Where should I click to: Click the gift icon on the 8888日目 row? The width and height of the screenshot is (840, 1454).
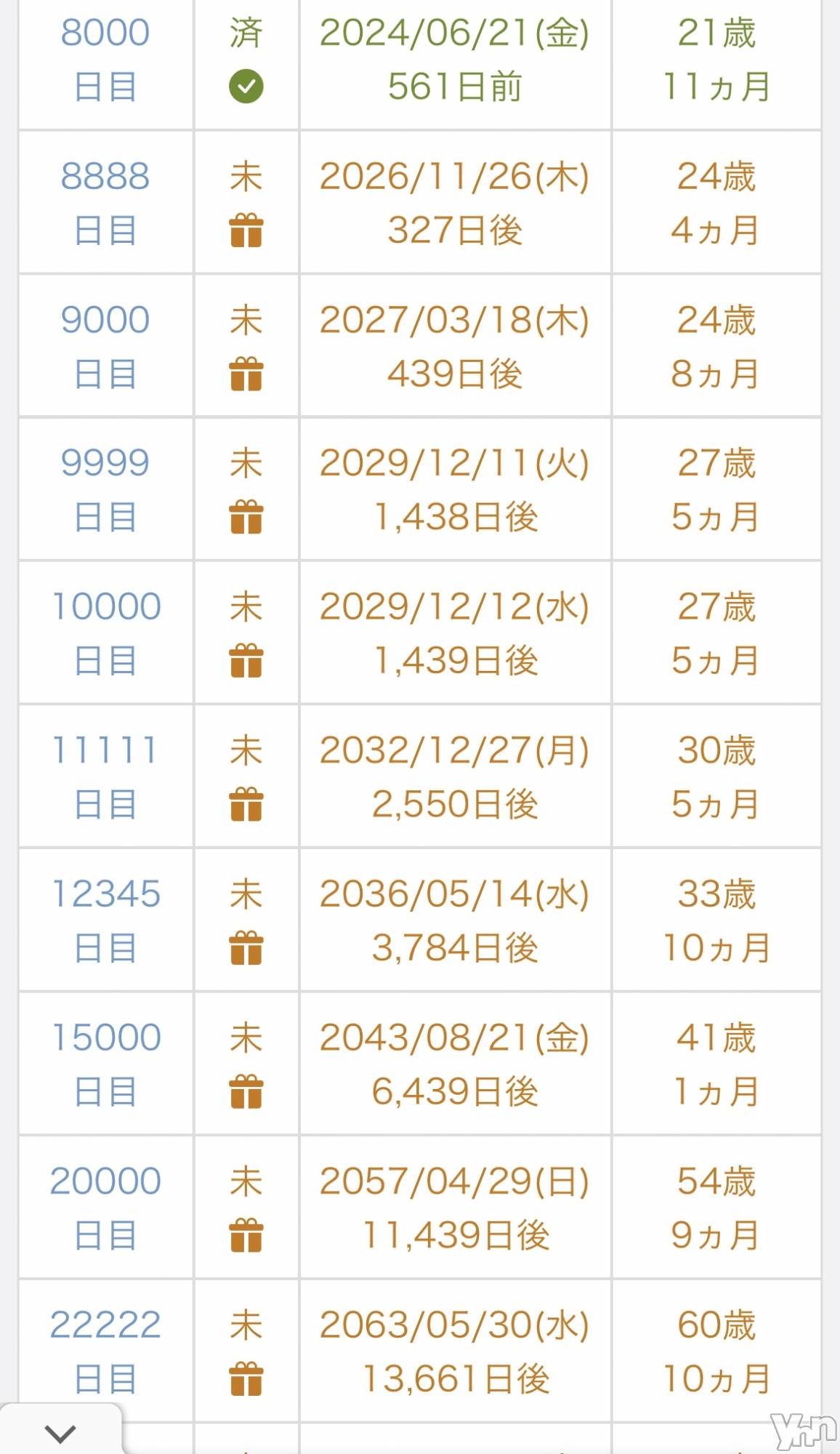pyautogui.click(x=247, y=231)
